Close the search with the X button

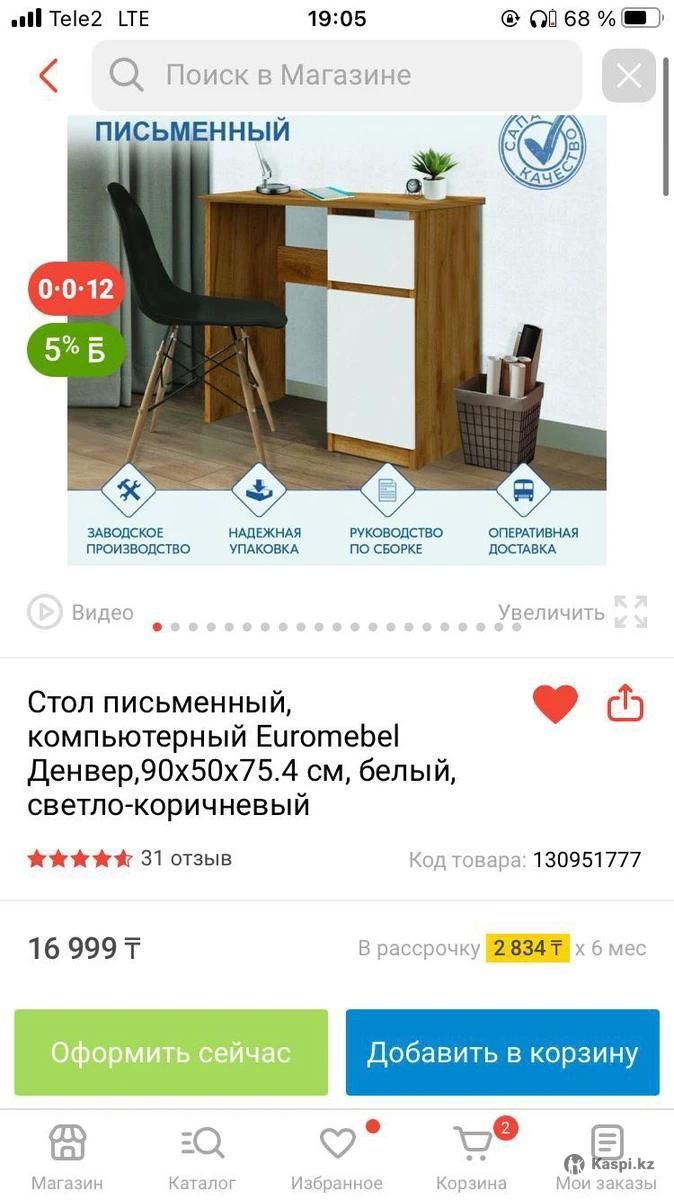click(629, 76)
